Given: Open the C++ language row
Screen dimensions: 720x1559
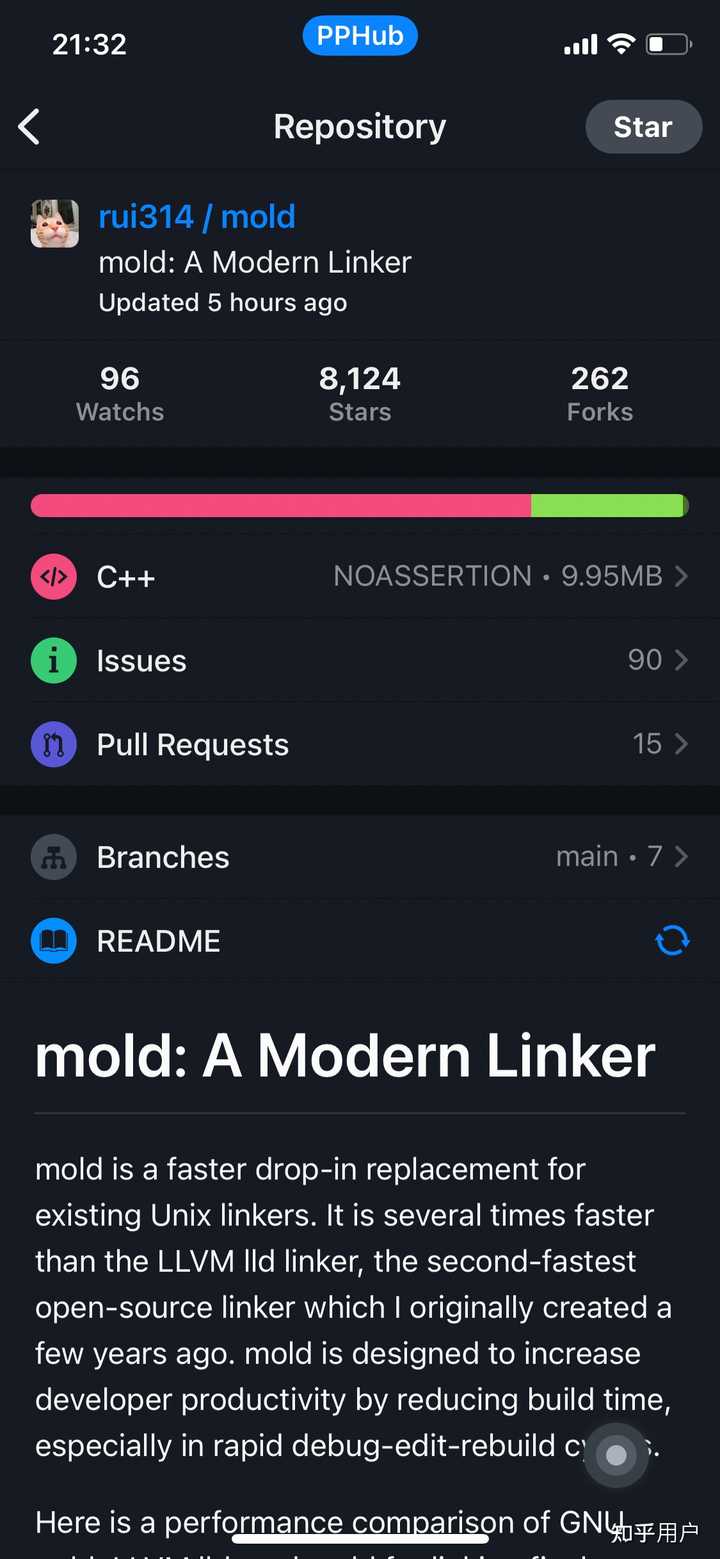Looking at the screenshot, I should (x=360, y=577).
